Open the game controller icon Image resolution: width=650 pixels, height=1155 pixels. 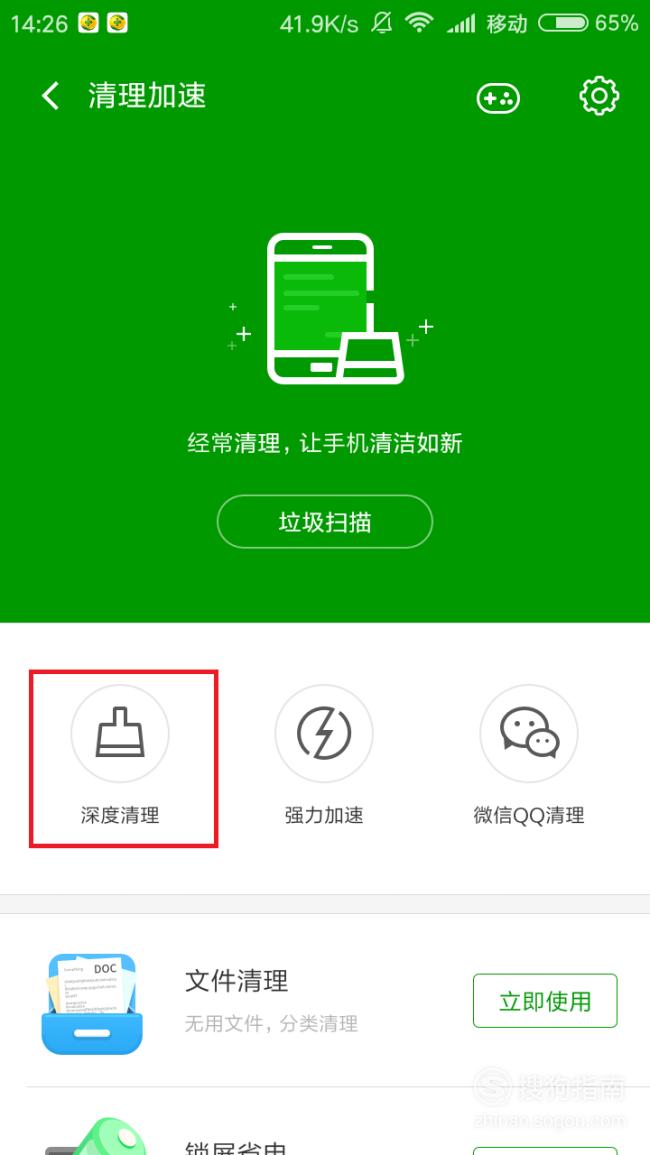[x=498, y=98]
